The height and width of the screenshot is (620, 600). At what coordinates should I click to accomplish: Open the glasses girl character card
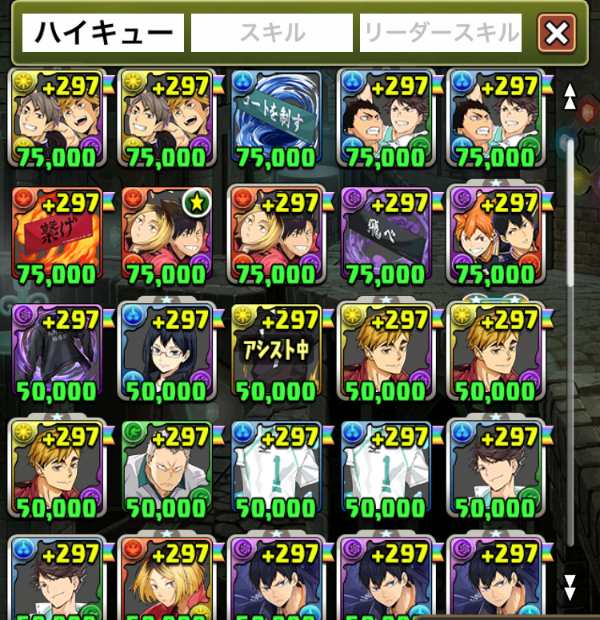[165, 350]
